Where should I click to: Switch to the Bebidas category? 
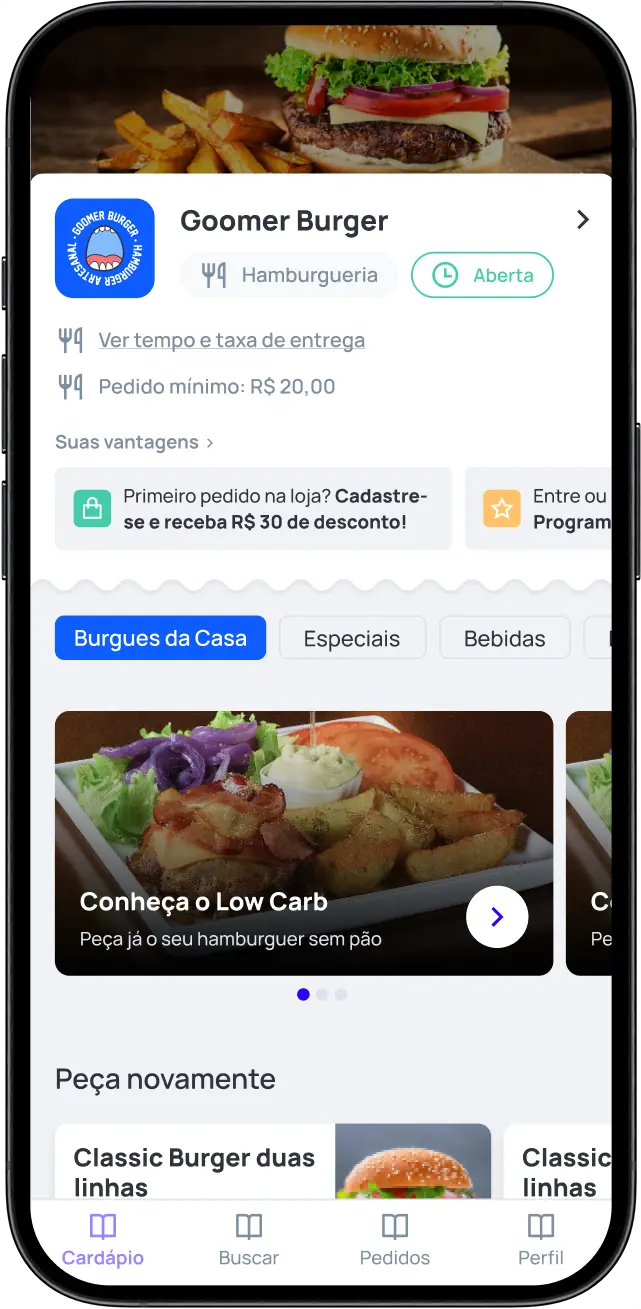[504, 638]
